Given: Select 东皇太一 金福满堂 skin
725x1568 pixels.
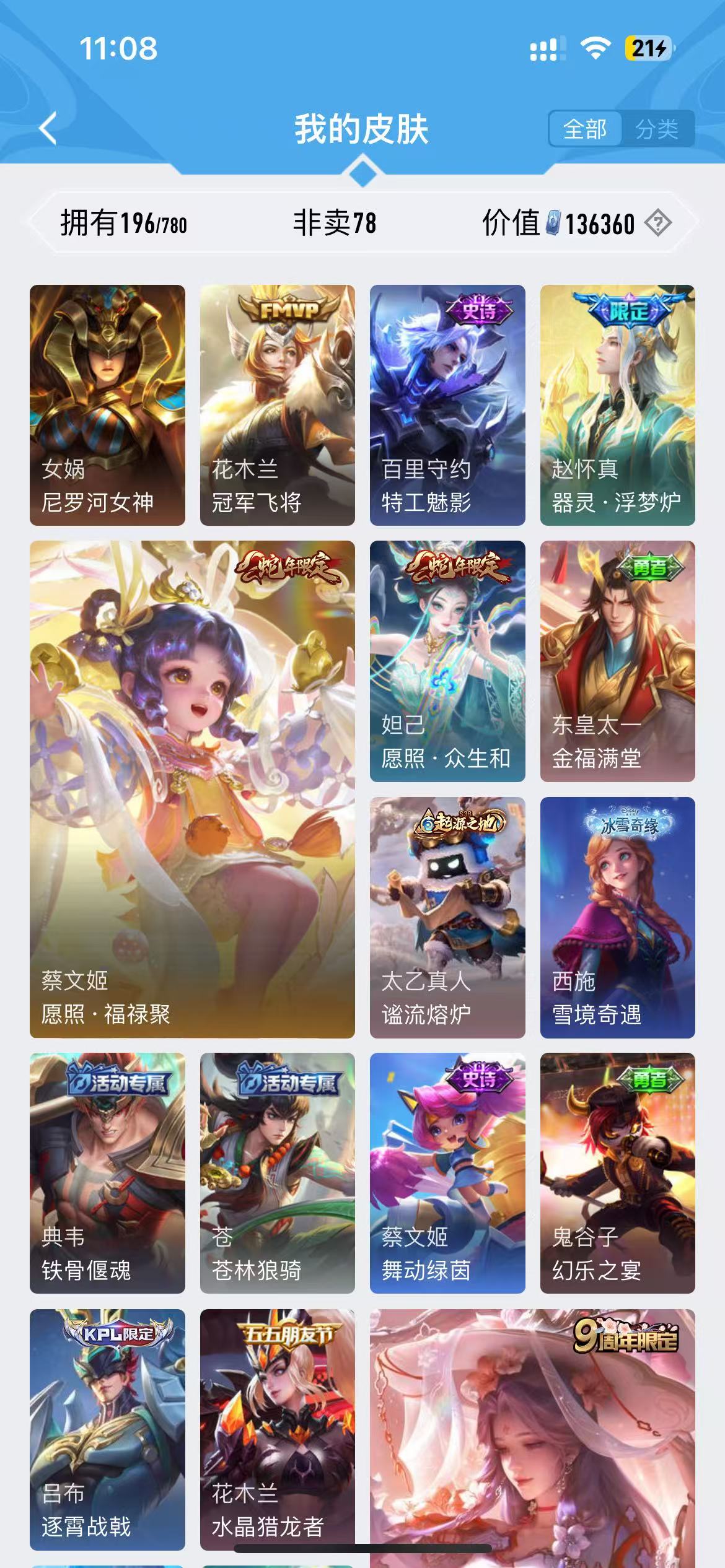Looking at the screenshot, I should coord(617,661).
